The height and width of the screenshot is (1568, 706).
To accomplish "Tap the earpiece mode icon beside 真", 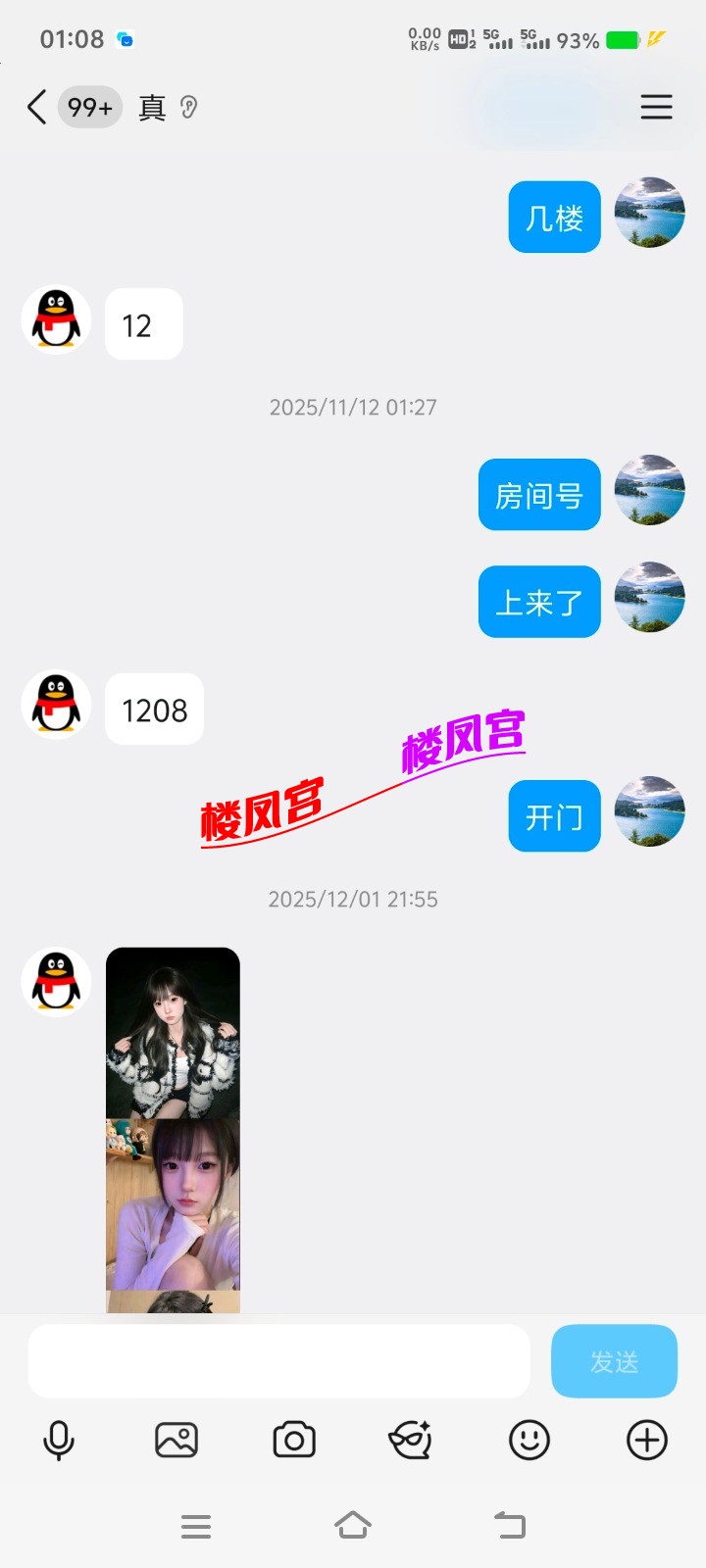I will 189,107.
